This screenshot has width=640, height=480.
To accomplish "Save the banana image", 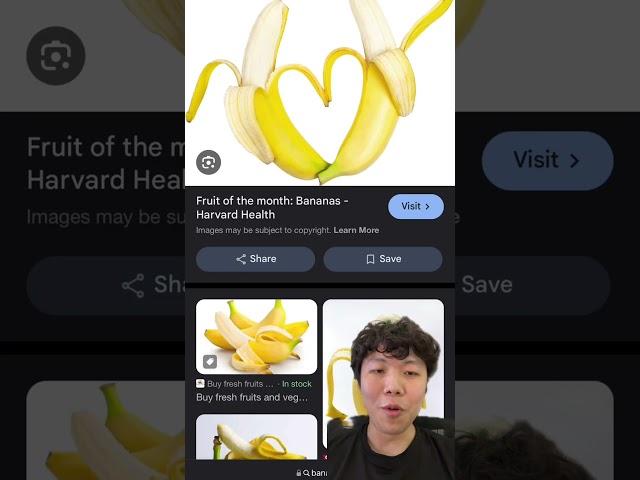I will [382, 259].
